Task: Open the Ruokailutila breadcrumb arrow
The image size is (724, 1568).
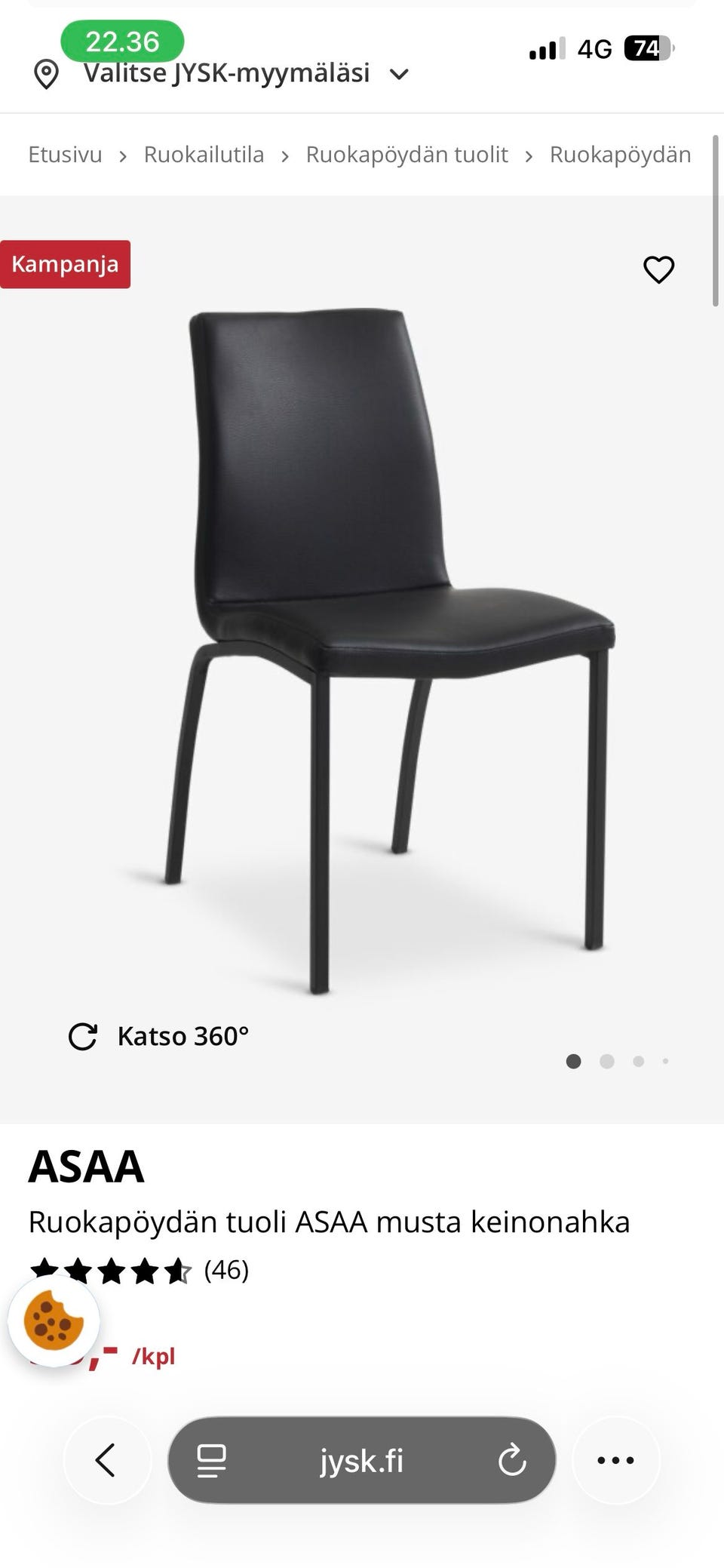Action: (285, 155)
